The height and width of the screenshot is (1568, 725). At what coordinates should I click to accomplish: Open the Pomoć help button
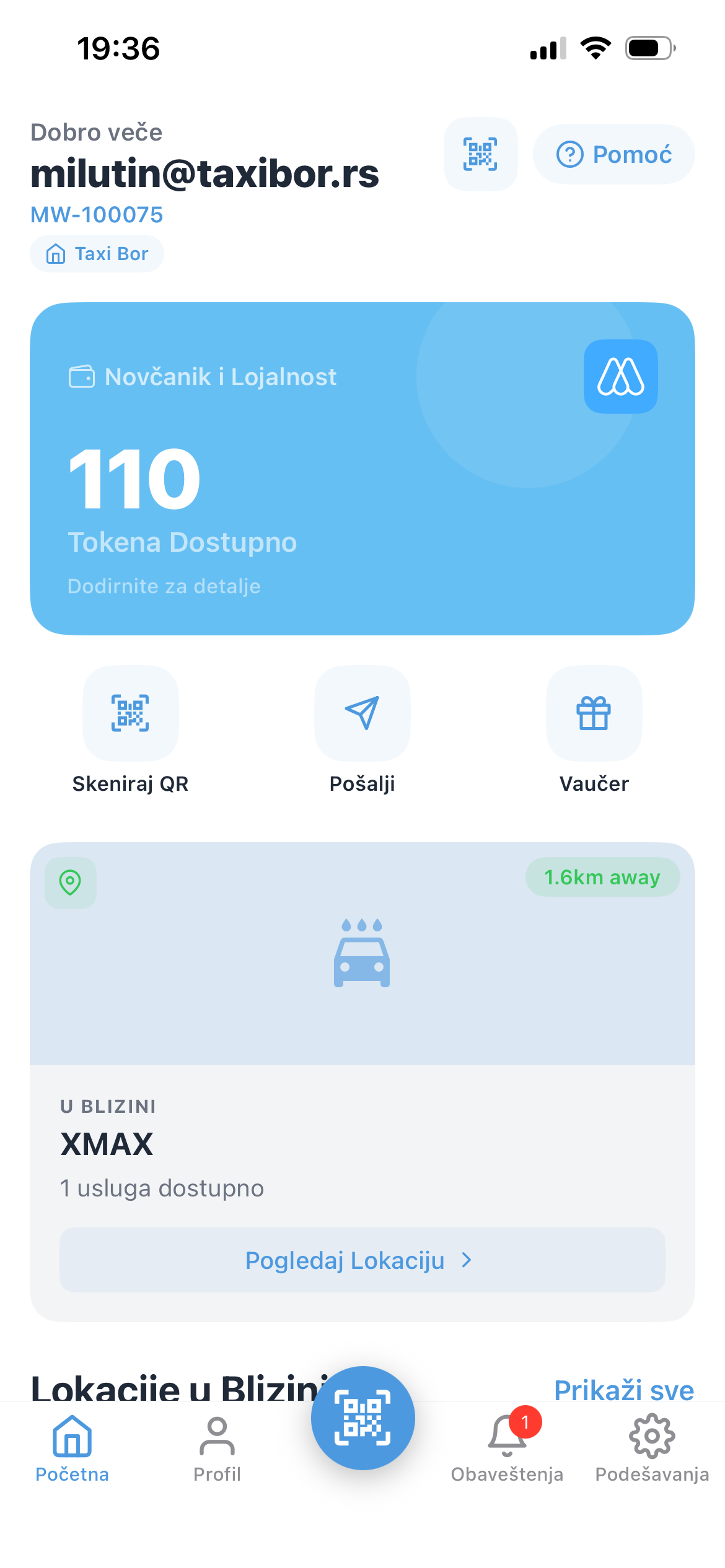[613, 154]
